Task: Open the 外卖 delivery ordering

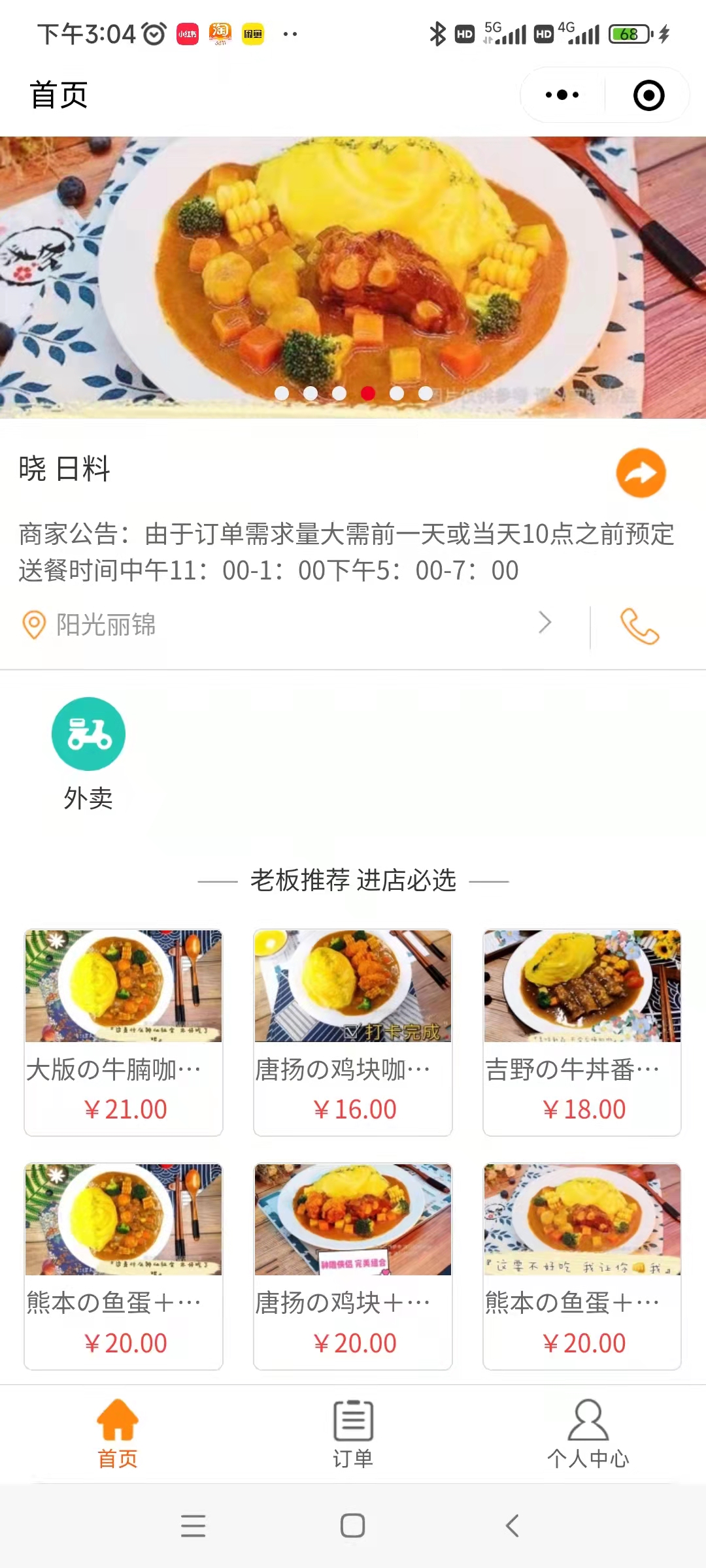Action: [88, 753]
